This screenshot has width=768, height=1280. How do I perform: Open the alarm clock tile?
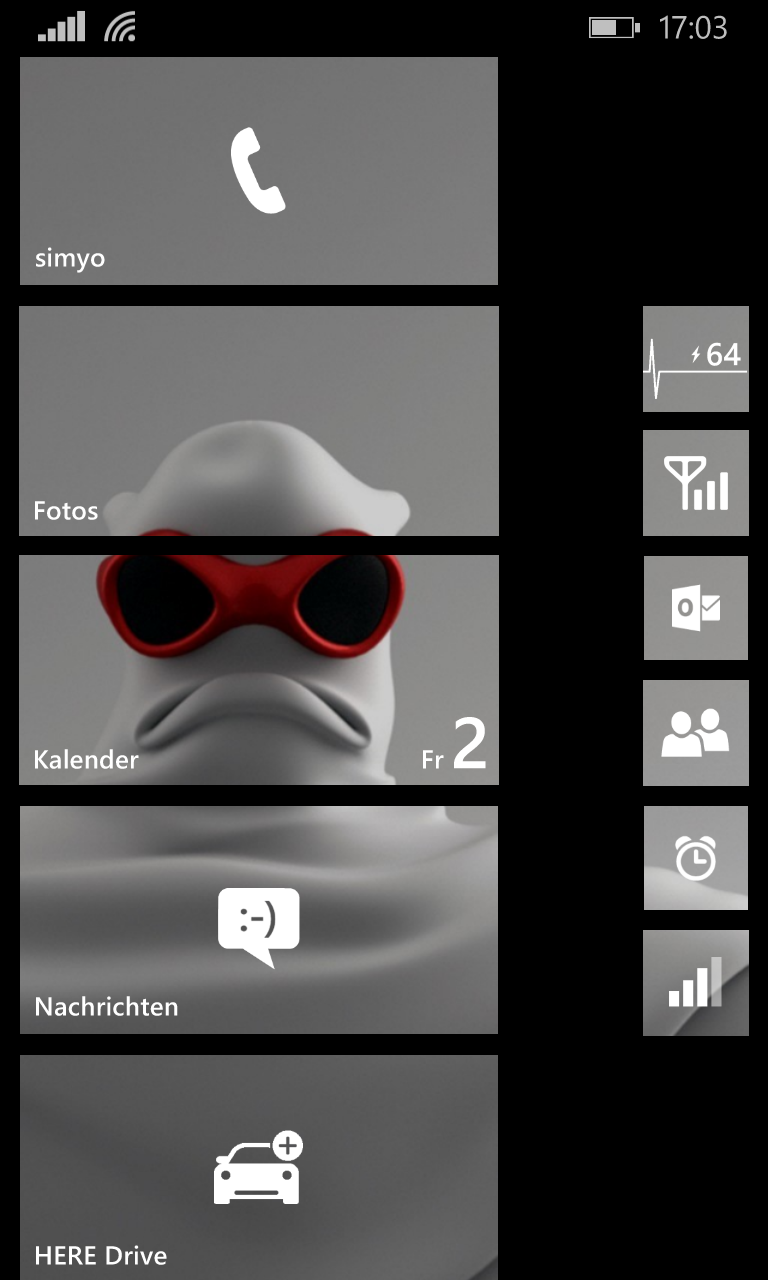[x=695, y=858]
